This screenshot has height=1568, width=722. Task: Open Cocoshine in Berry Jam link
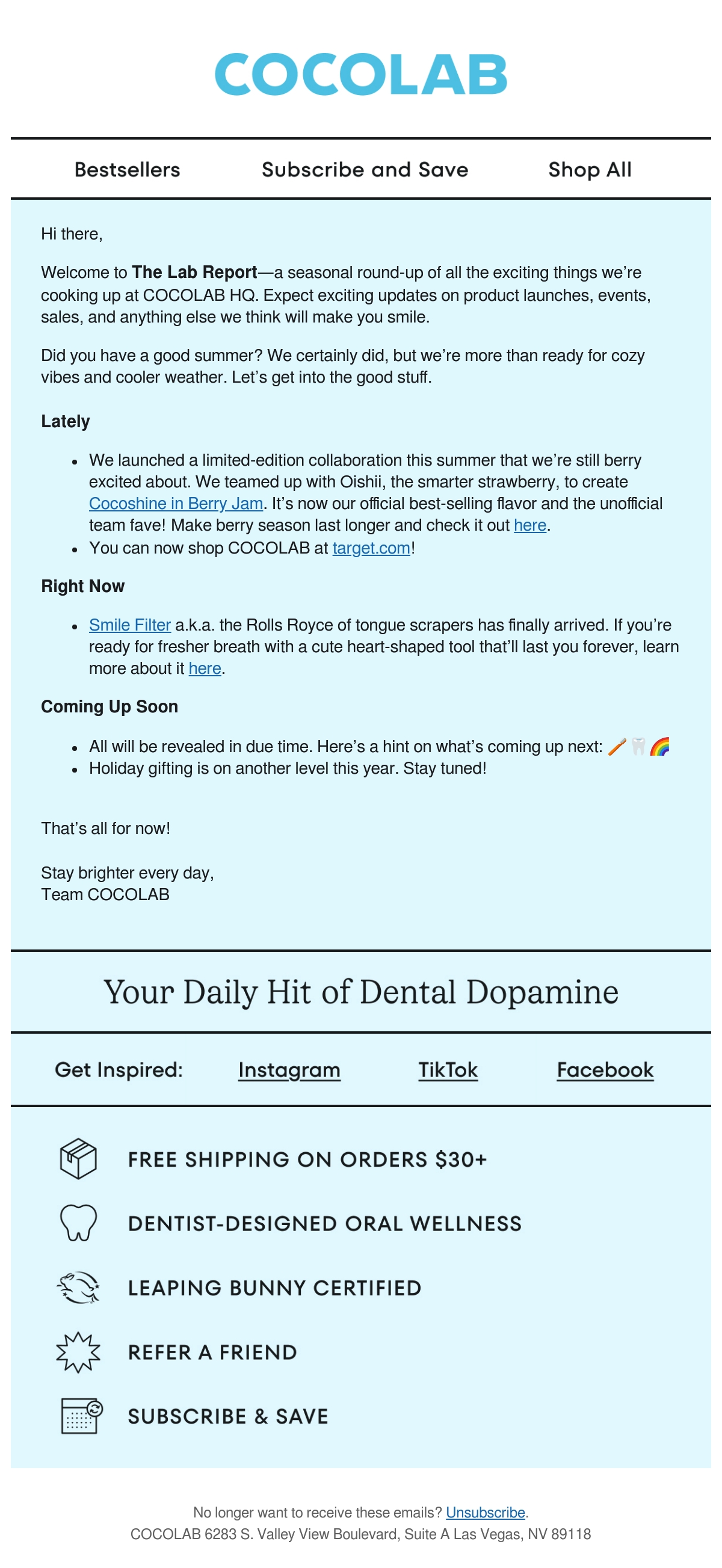pyautogui.click(x=176, y=504)
